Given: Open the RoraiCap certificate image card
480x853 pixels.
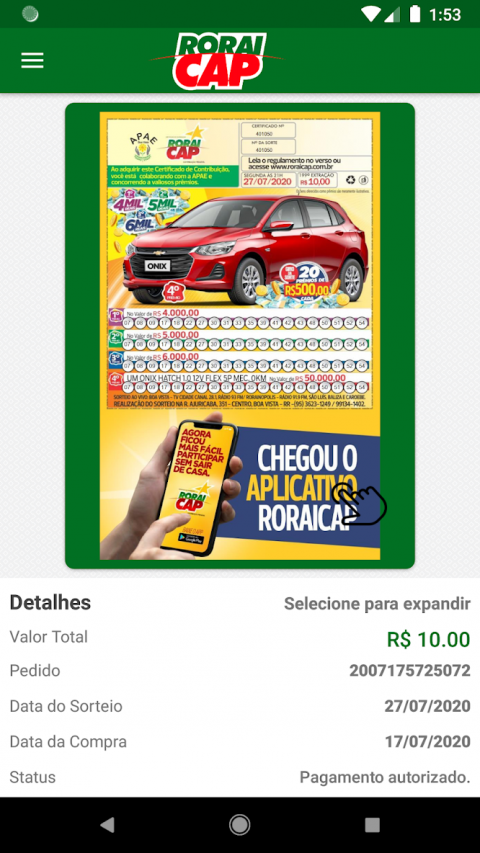Looking at the screenshot, I should (x=240, y=336).
